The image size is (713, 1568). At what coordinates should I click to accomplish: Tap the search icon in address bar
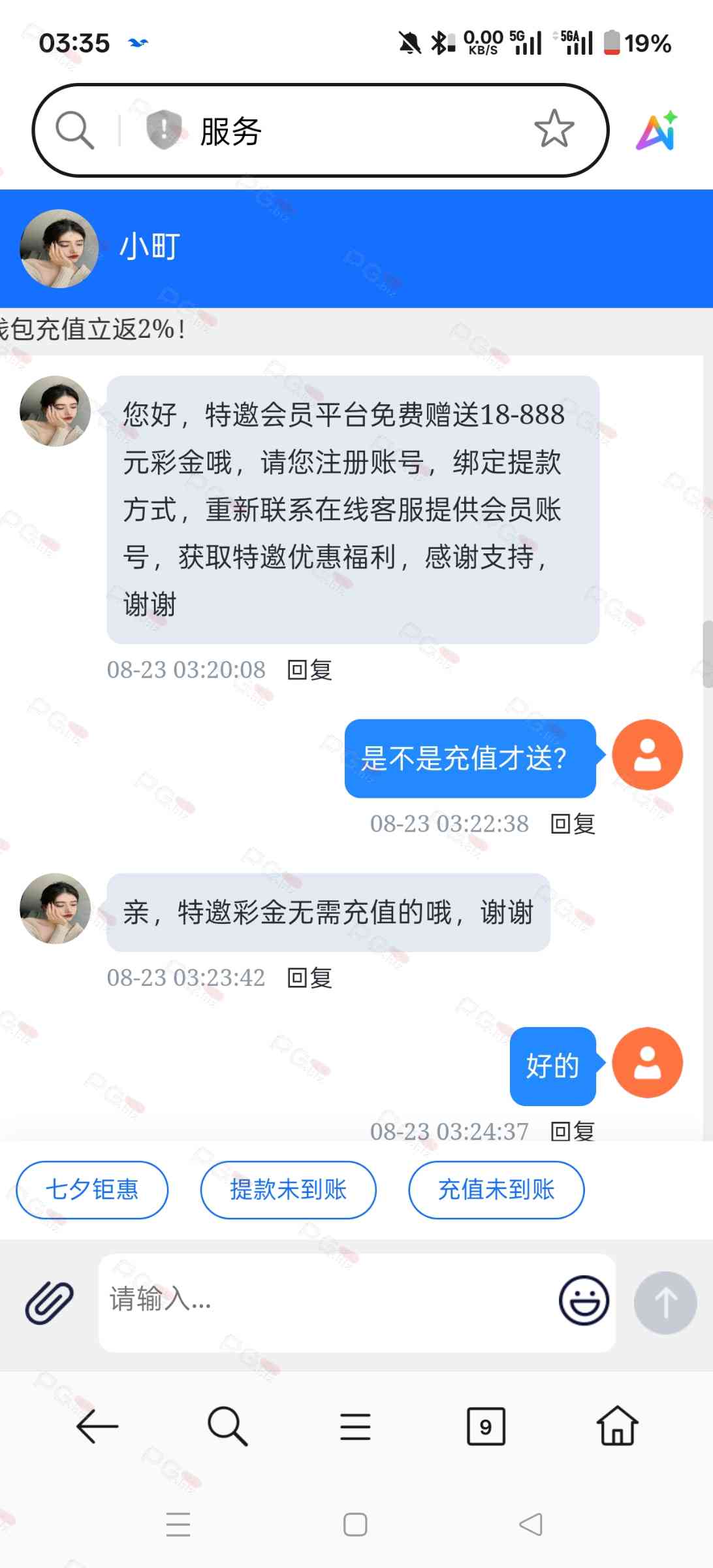pos(74,130)
